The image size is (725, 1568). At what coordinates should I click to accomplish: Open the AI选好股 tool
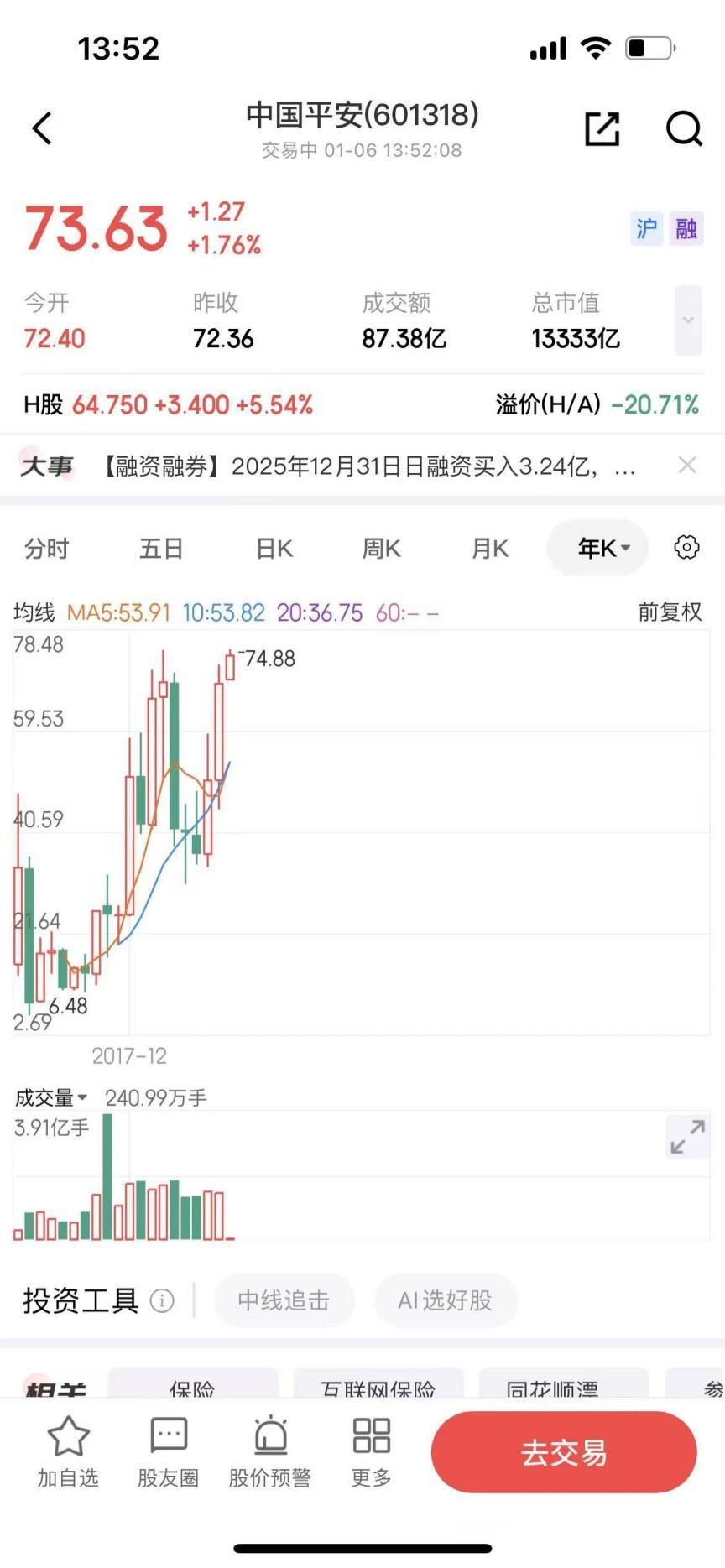445,1300
